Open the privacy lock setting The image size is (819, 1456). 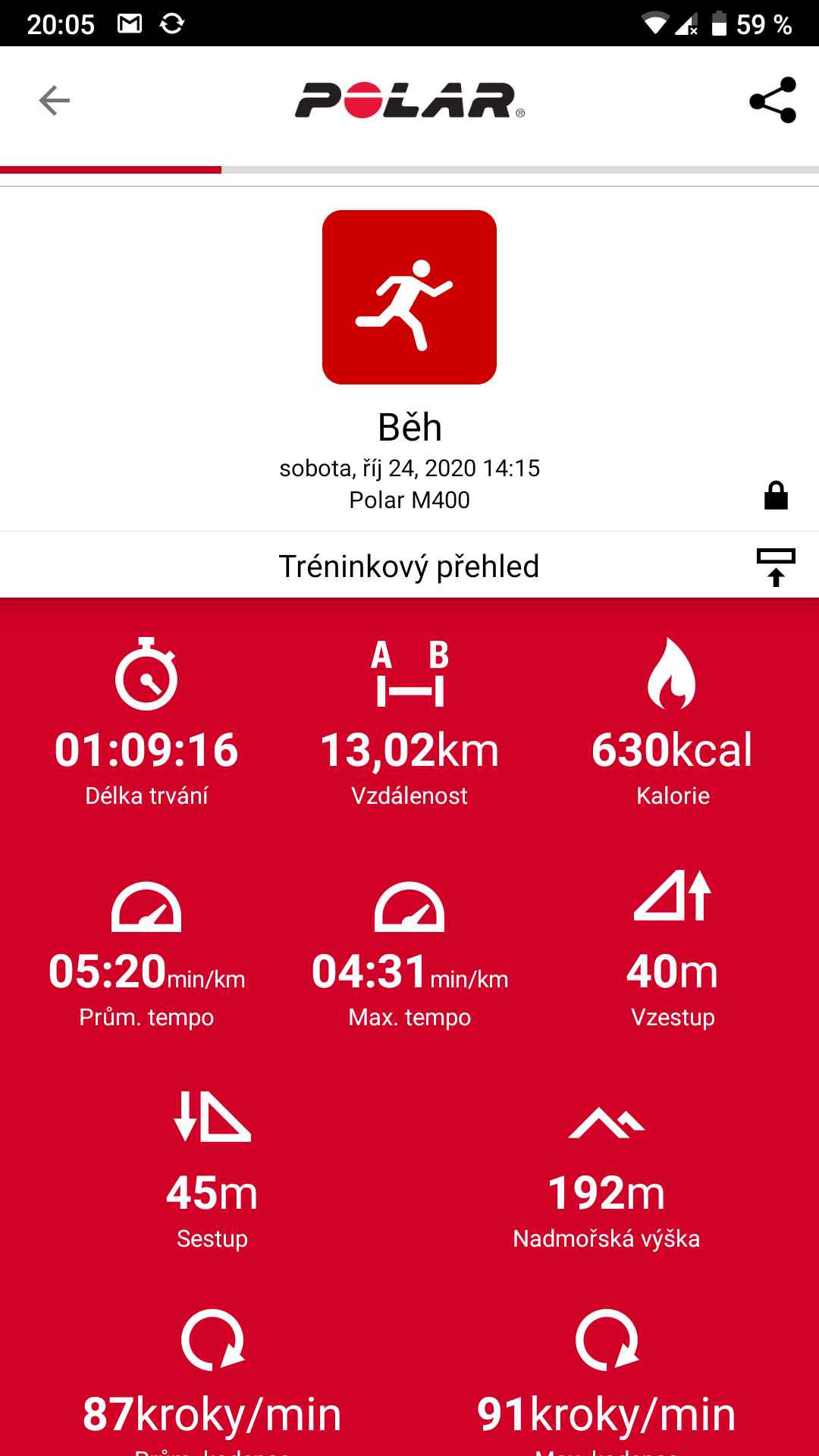[x=776, y=495]
